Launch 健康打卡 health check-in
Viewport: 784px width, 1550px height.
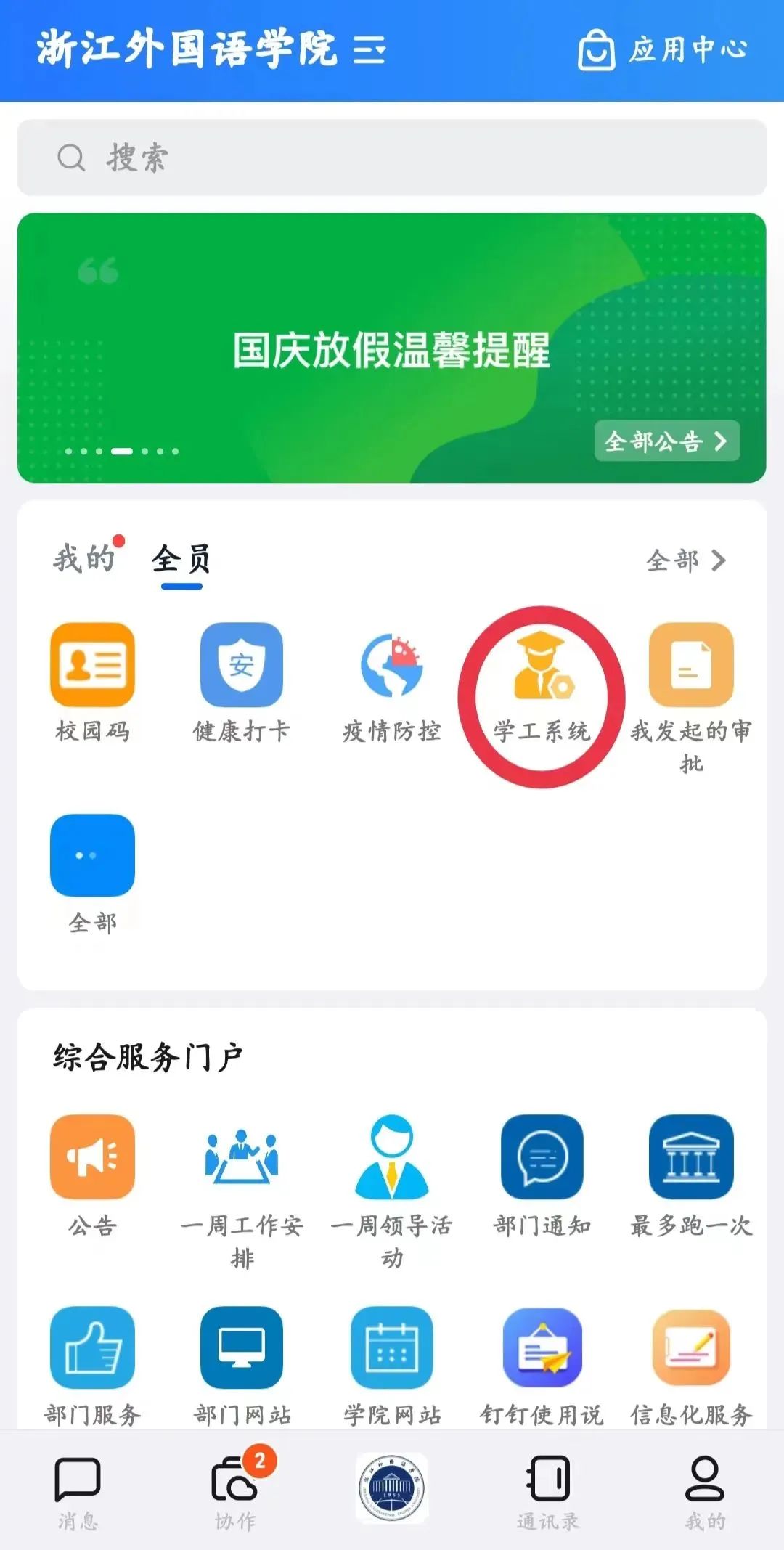(x=242, y=682)
